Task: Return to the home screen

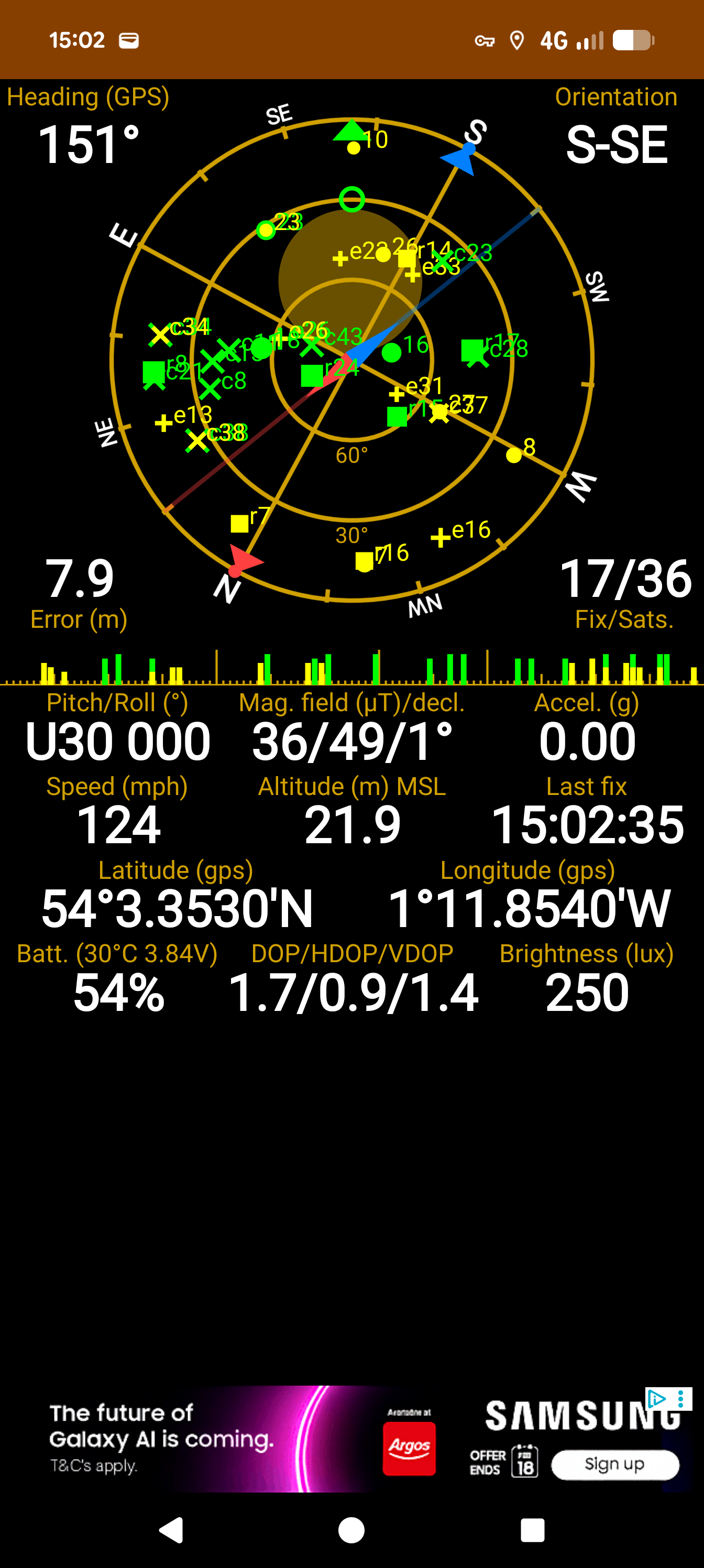Action: point(351,1530)
